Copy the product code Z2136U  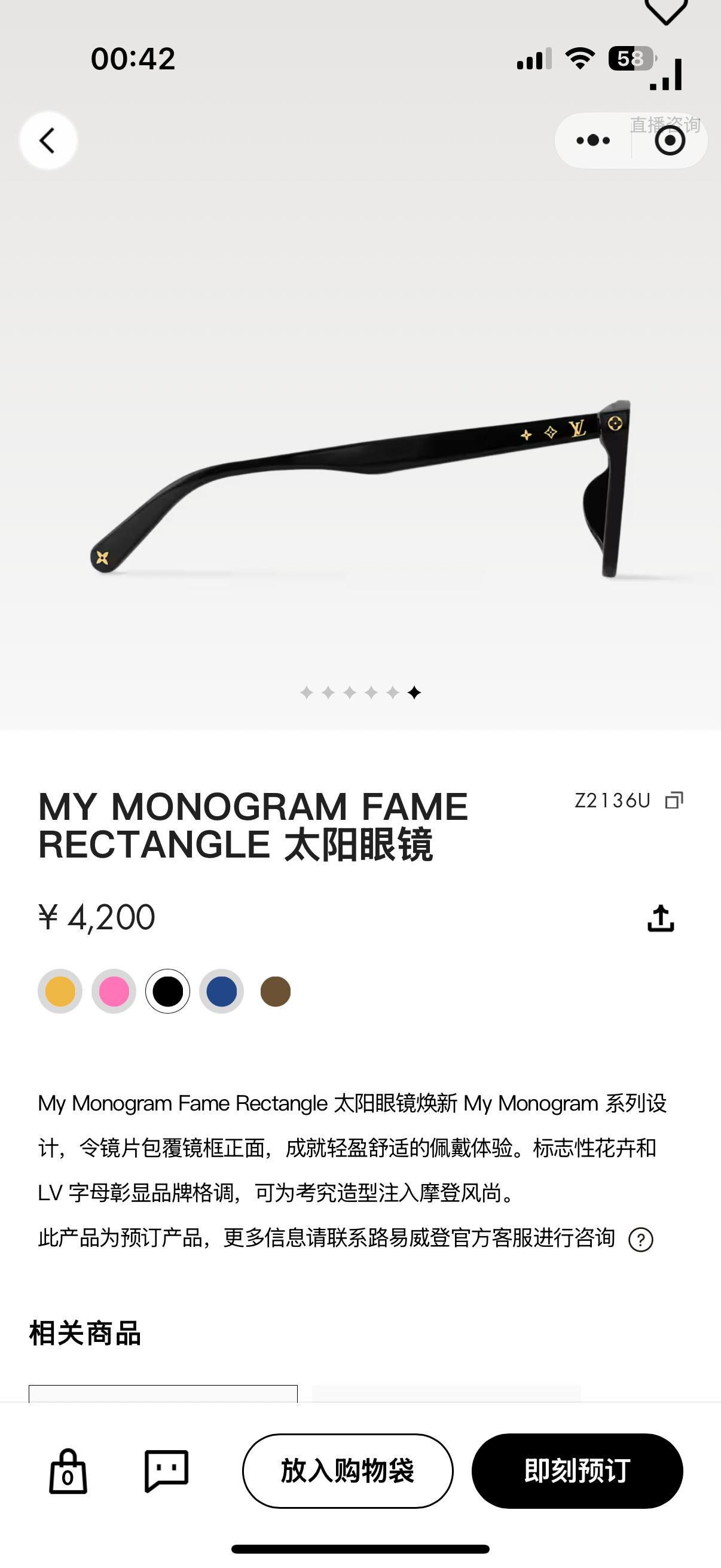click(674, 800)
